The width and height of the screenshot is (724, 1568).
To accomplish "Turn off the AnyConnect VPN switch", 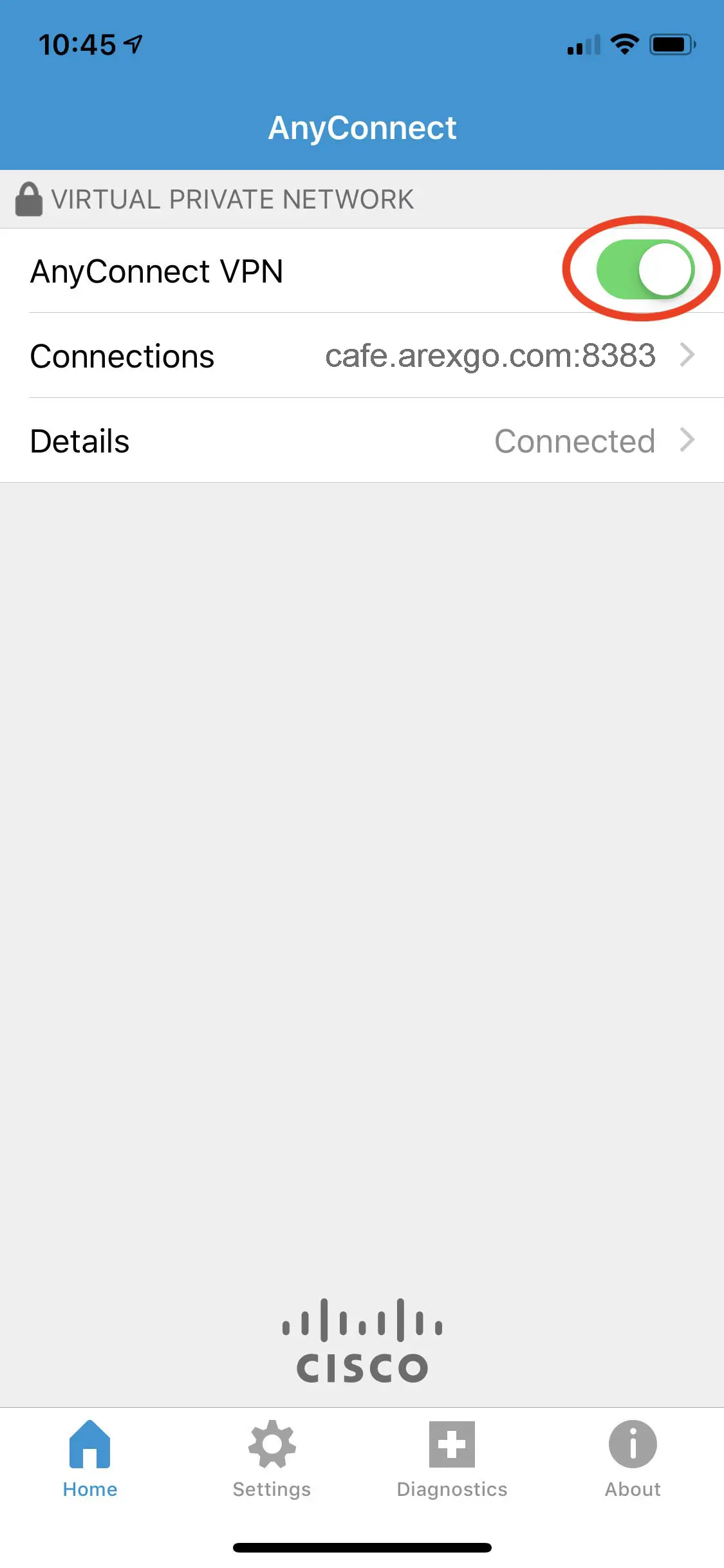I will click(x=645, y=270).
